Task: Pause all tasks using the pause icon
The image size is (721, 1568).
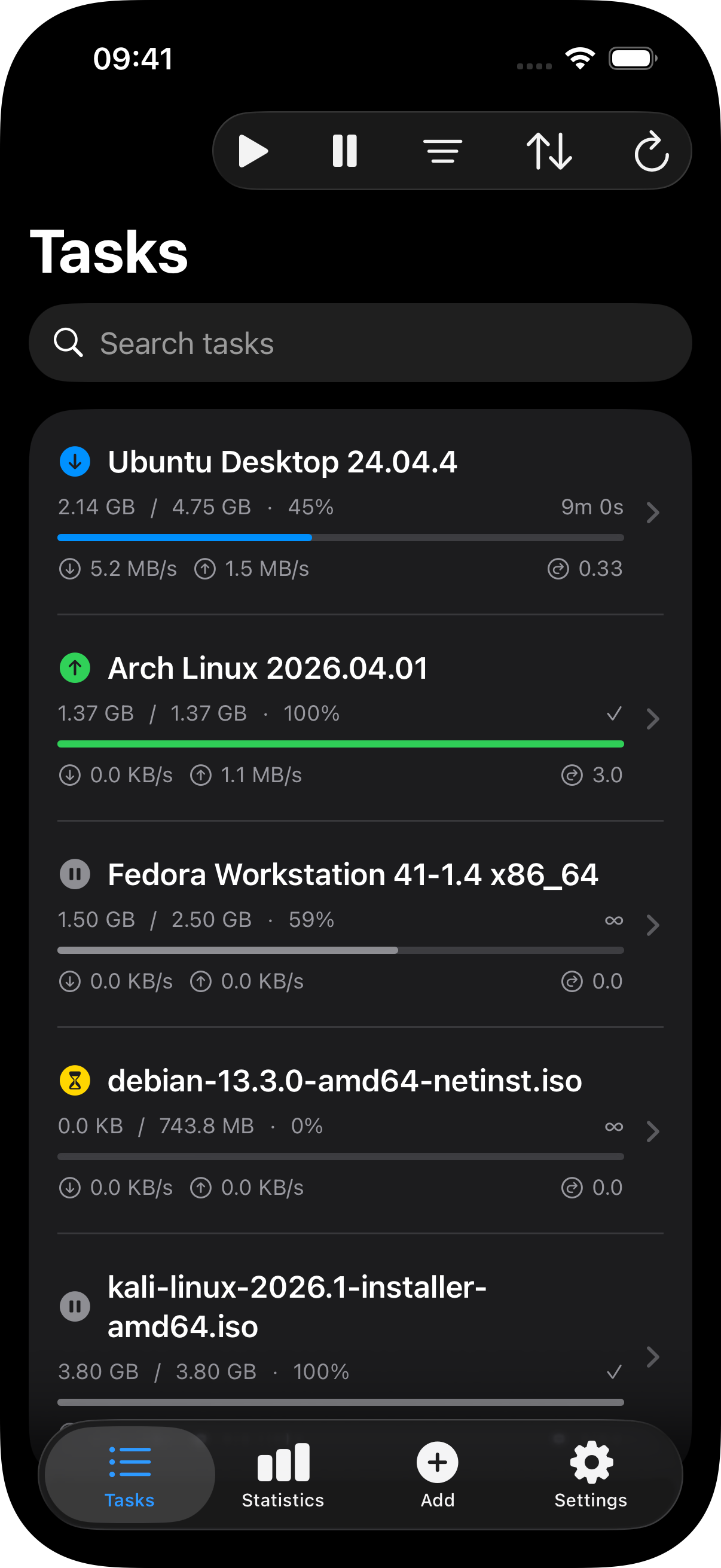Action: [344, 150]
